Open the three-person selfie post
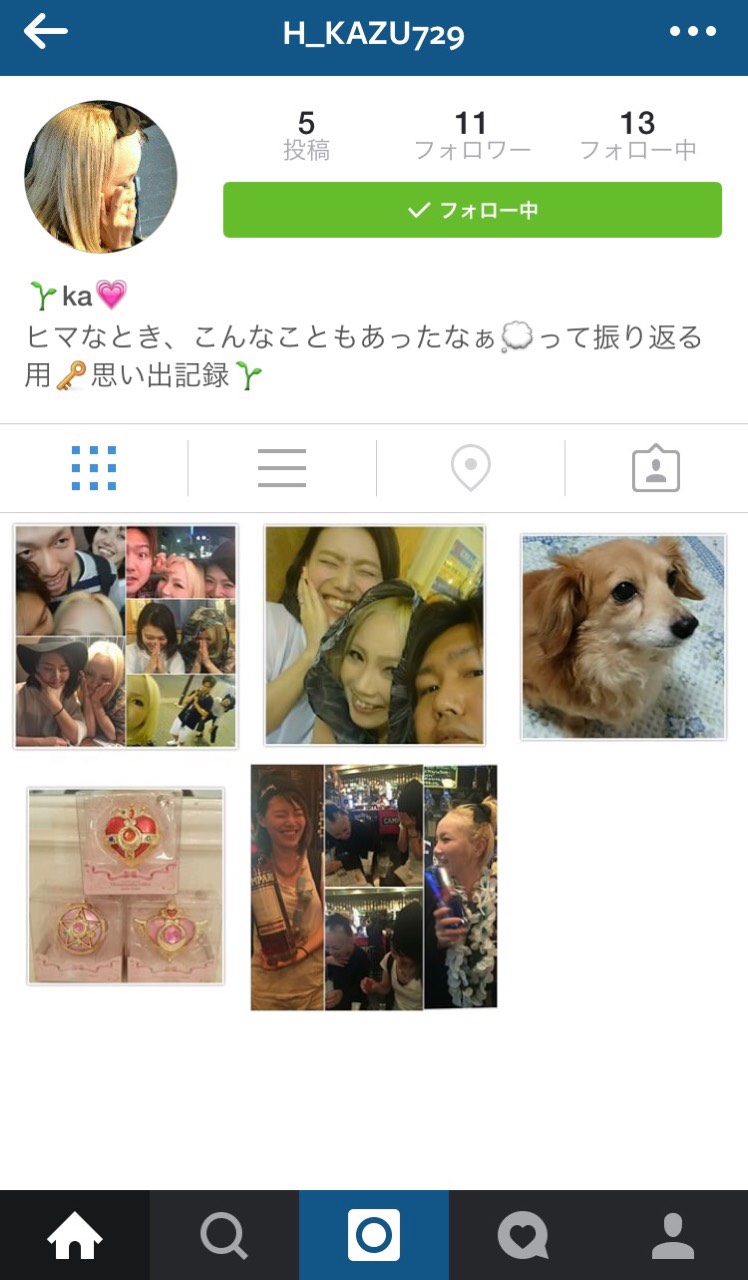748x1280 pixels. pyautogui.click(x=374, y=636)
